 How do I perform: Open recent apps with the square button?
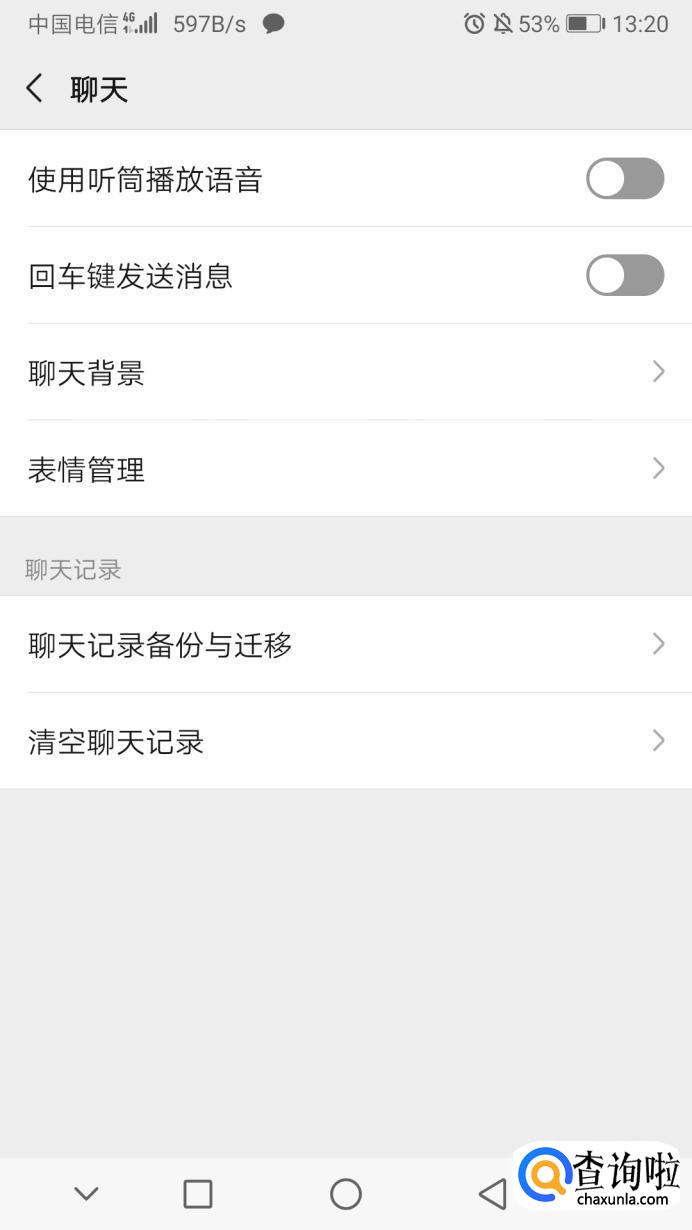pyautogui.click(x=198, y=1193)
